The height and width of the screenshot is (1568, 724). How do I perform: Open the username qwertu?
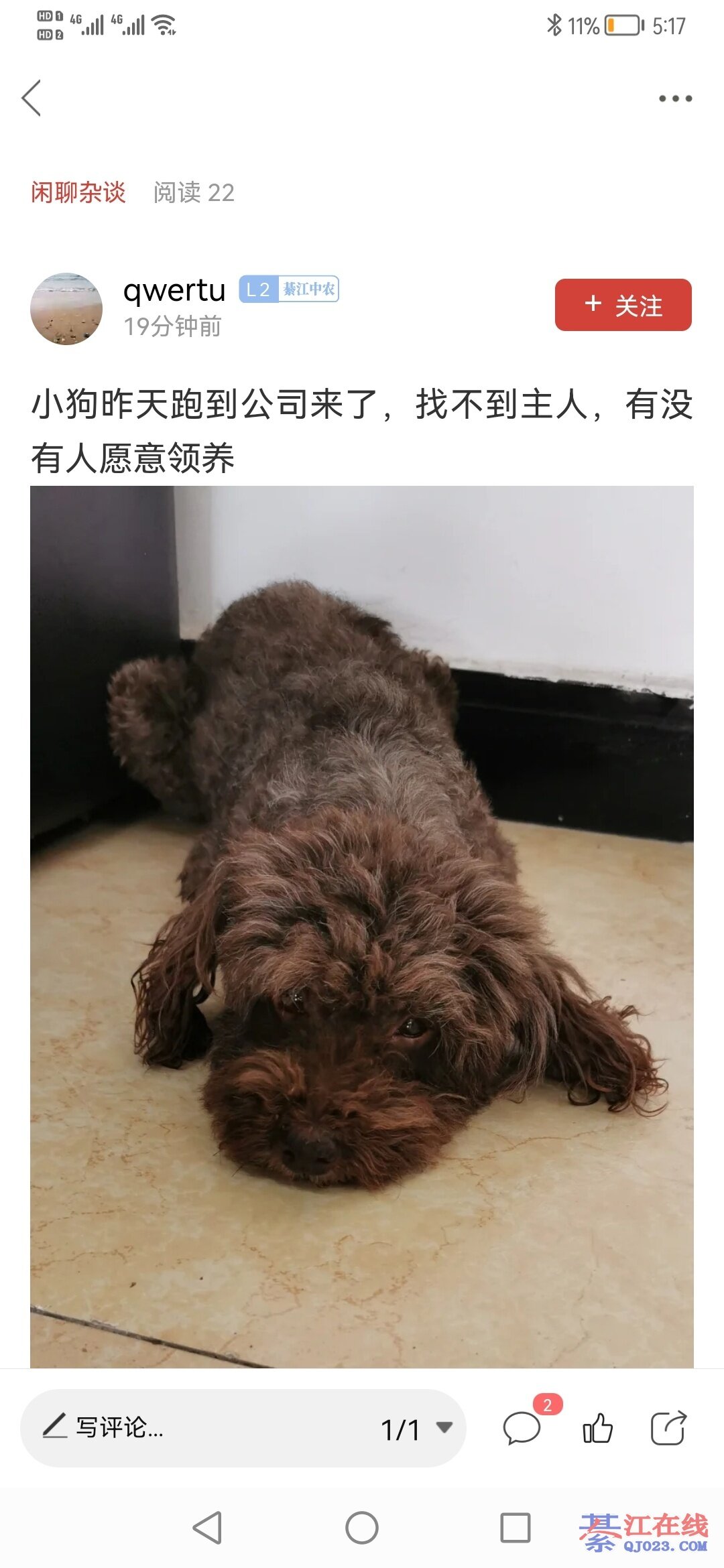click(174, 291)
